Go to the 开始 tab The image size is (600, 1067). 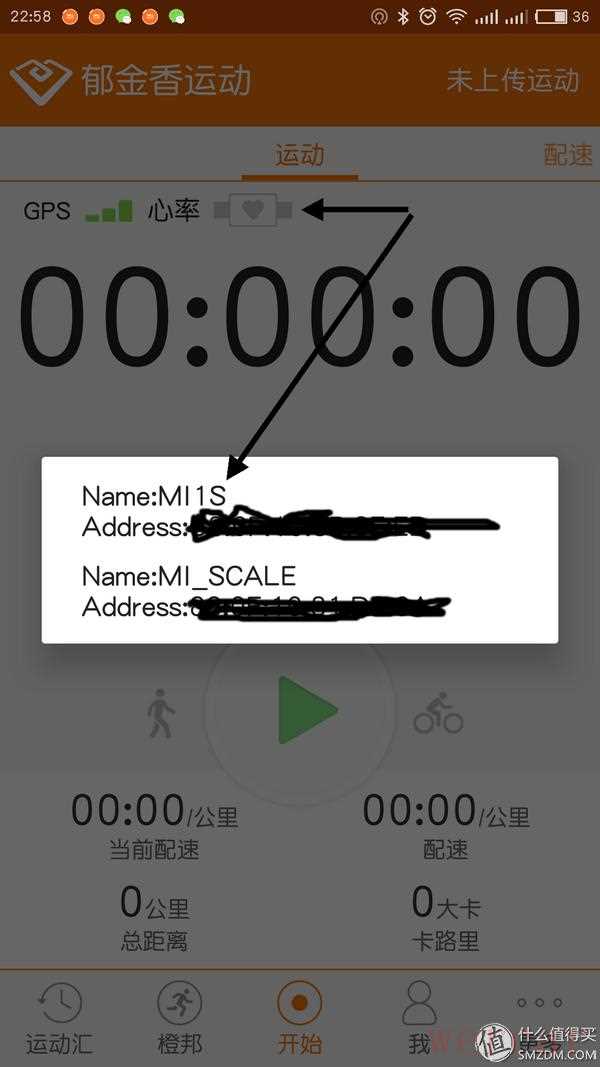tap(299, 1018)
